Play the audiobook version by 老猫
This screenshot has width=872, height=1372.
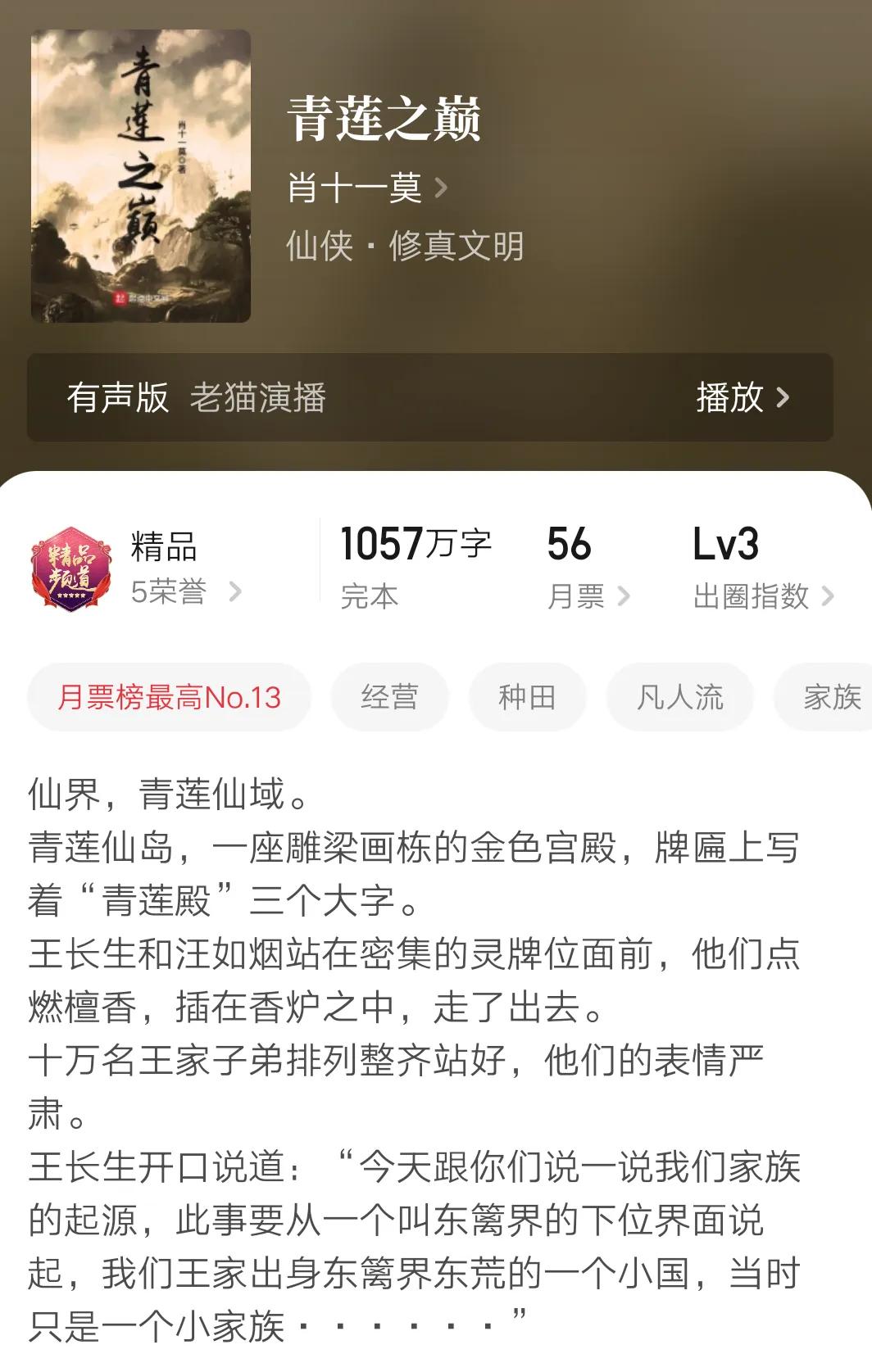tap(742, 398)
